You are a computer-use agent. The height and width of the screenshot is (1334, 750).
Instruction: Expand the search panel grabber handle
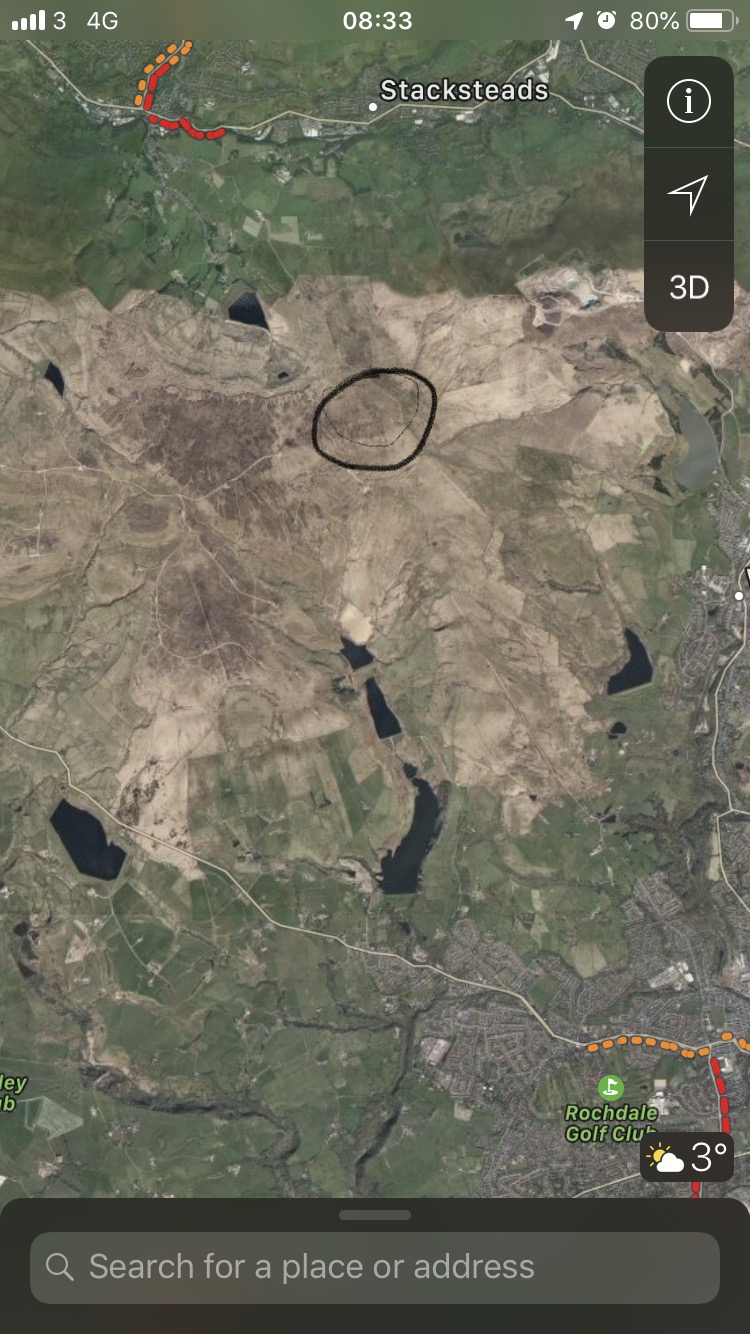point(375,1215)
